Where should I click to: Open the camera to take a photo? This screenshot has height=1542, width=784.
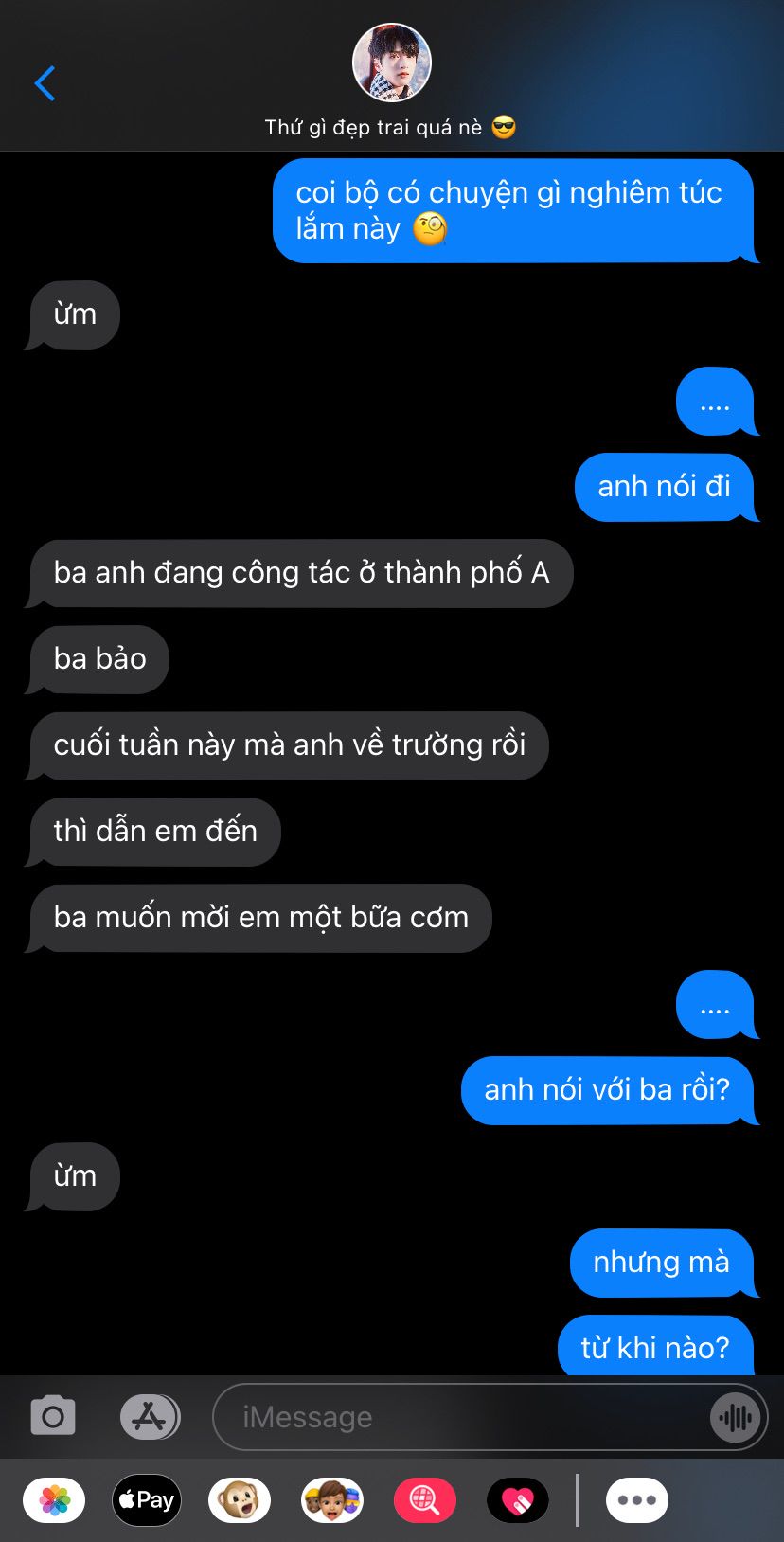53,1417
